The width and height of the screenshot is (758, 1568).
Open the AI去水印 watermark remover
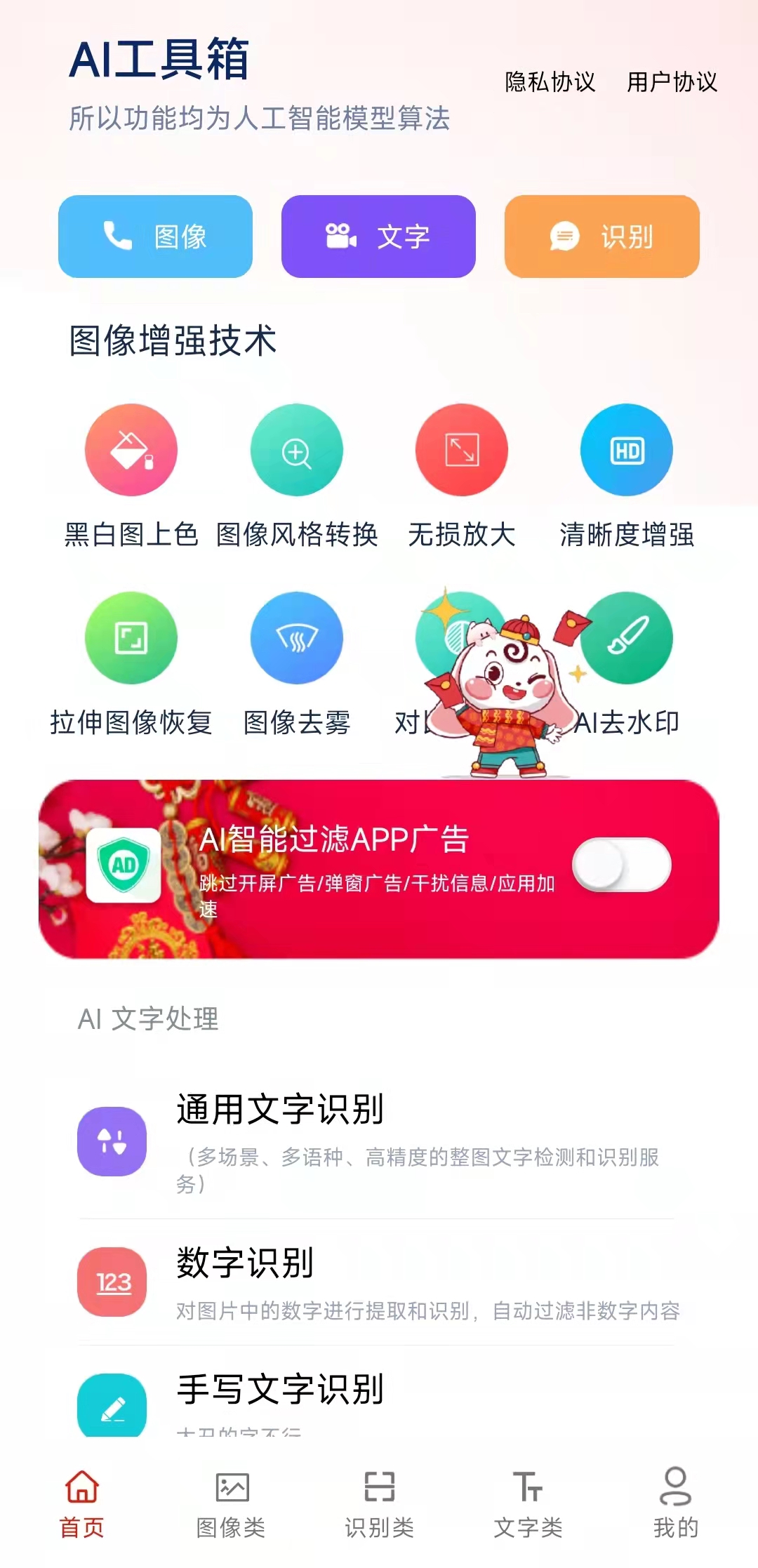coord(626,637)
